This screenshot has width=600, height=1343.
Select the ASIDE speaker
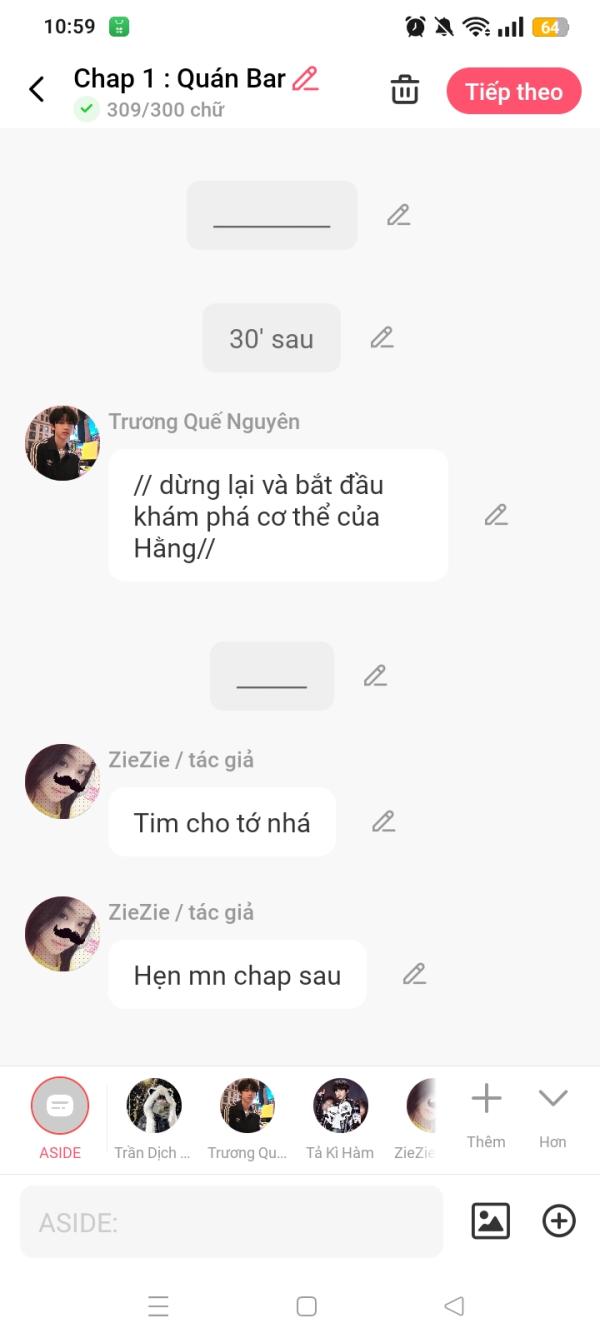60,1106
